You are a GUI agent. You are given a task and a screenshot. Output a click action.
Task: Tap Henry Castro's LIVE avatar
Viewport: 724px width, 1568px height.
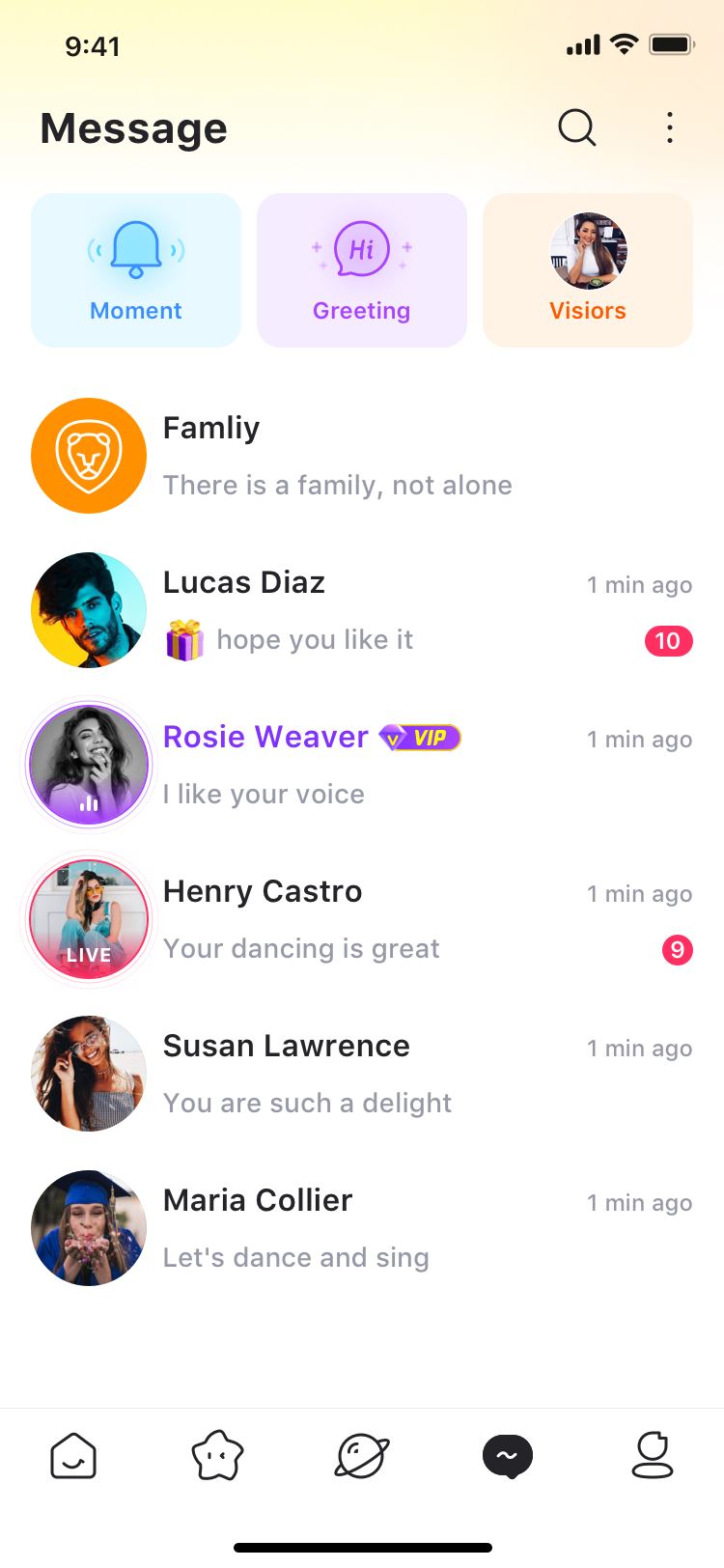(89, 919)
